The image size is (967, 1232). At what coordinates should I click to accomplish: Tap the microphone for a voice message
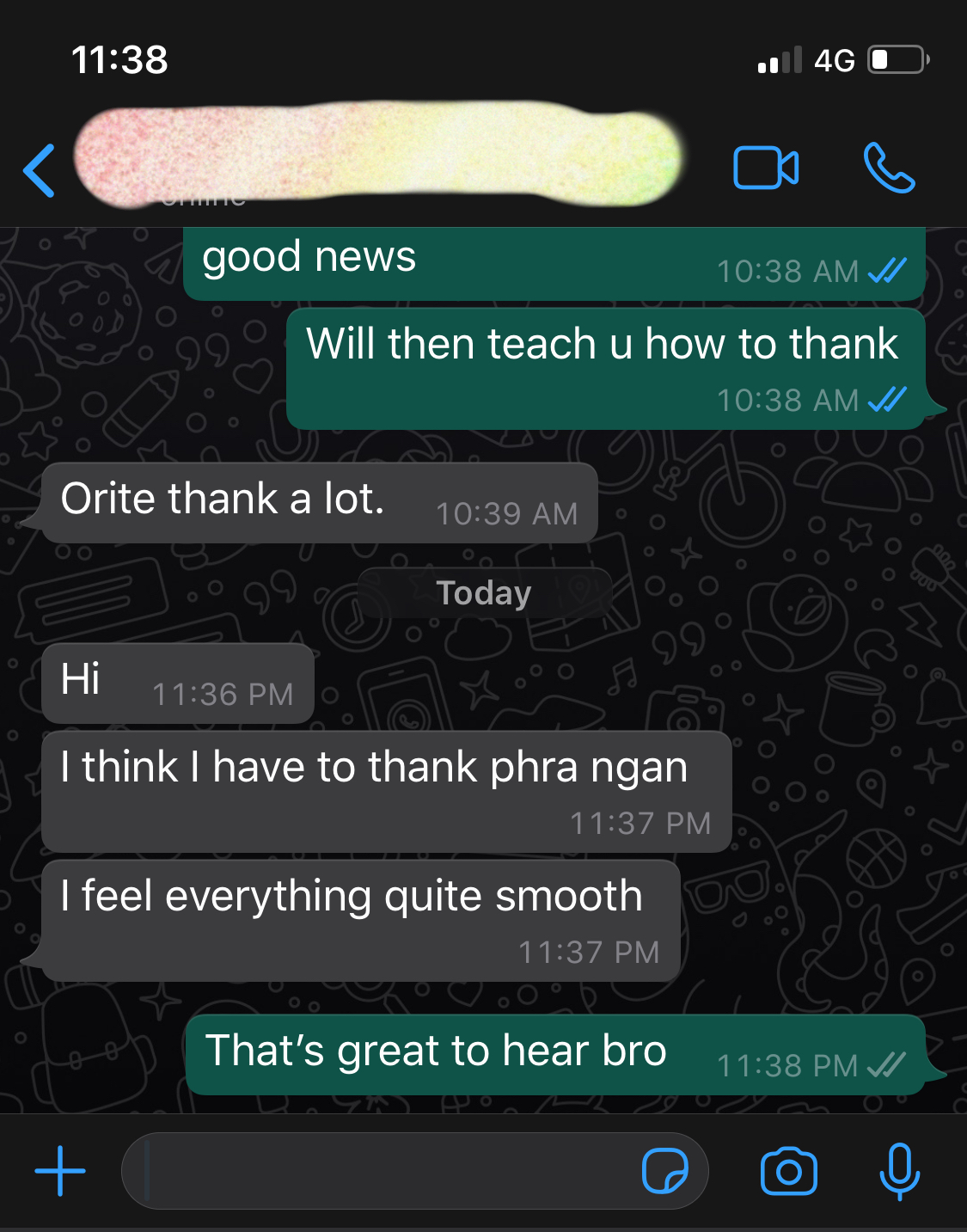point(899,1171)
